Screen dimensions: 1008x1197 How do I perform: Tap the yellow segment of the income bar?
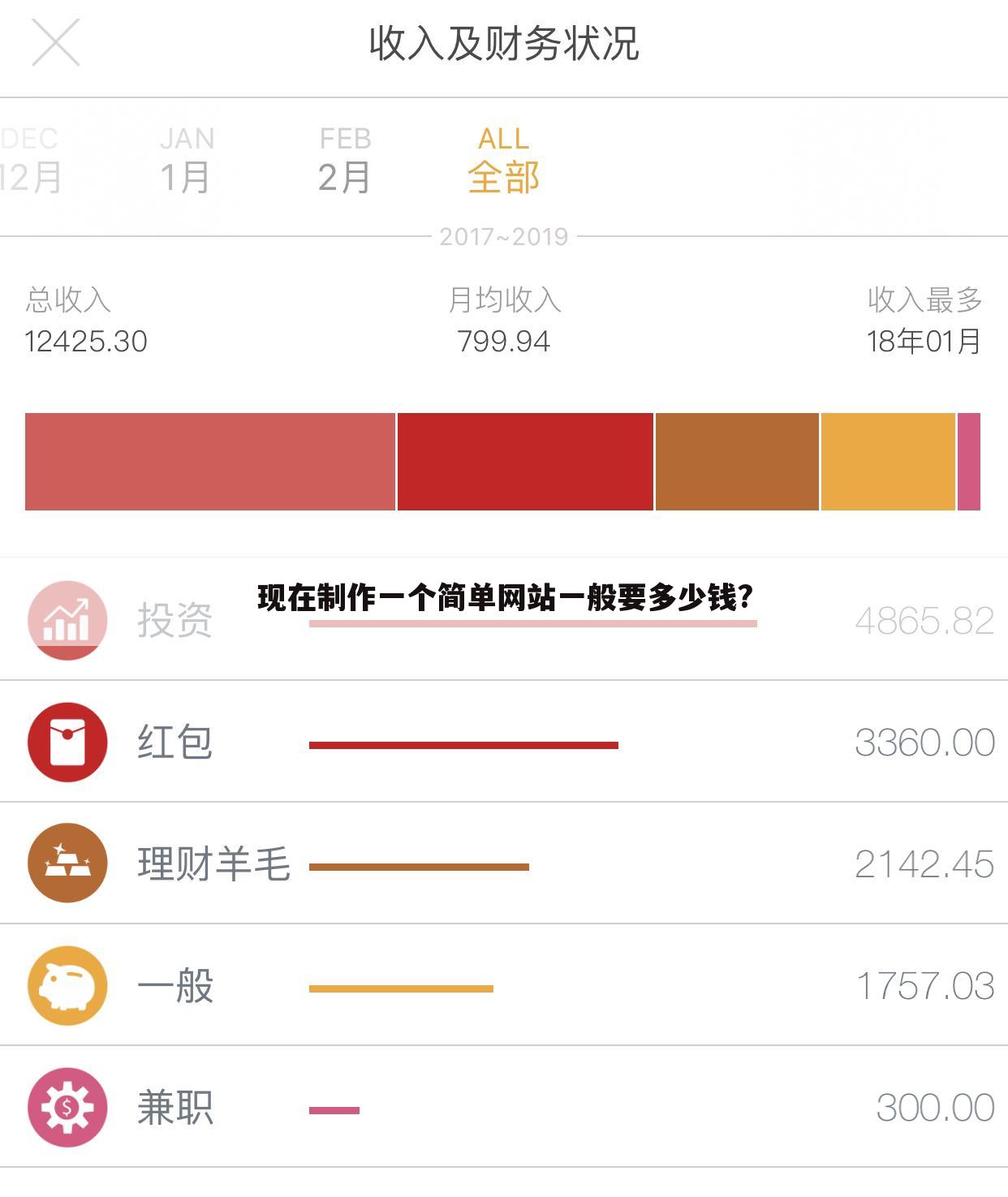889,461
